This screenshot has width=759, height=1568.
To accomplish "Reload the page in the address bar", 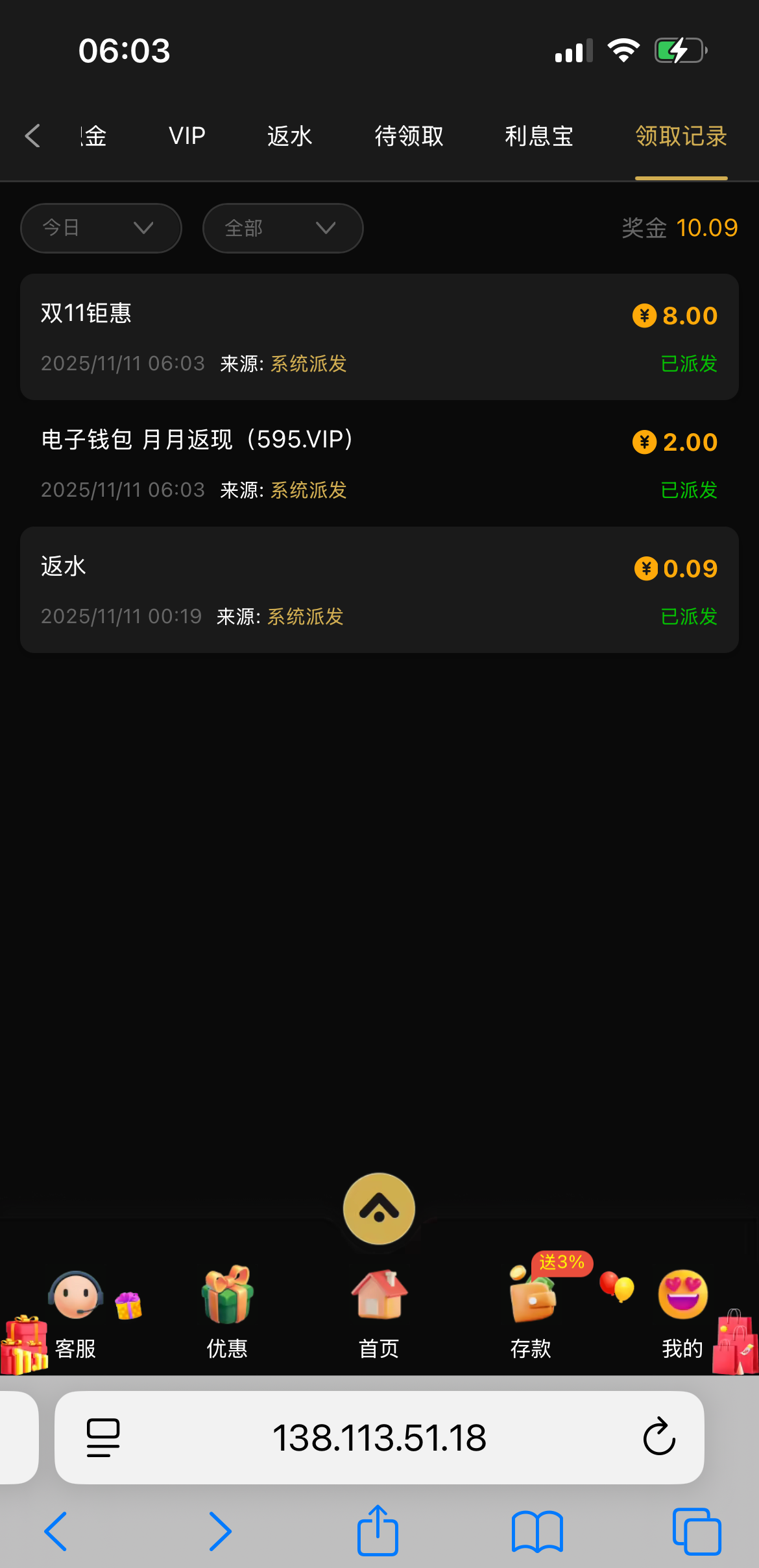I will click(x=659, y=1437).
